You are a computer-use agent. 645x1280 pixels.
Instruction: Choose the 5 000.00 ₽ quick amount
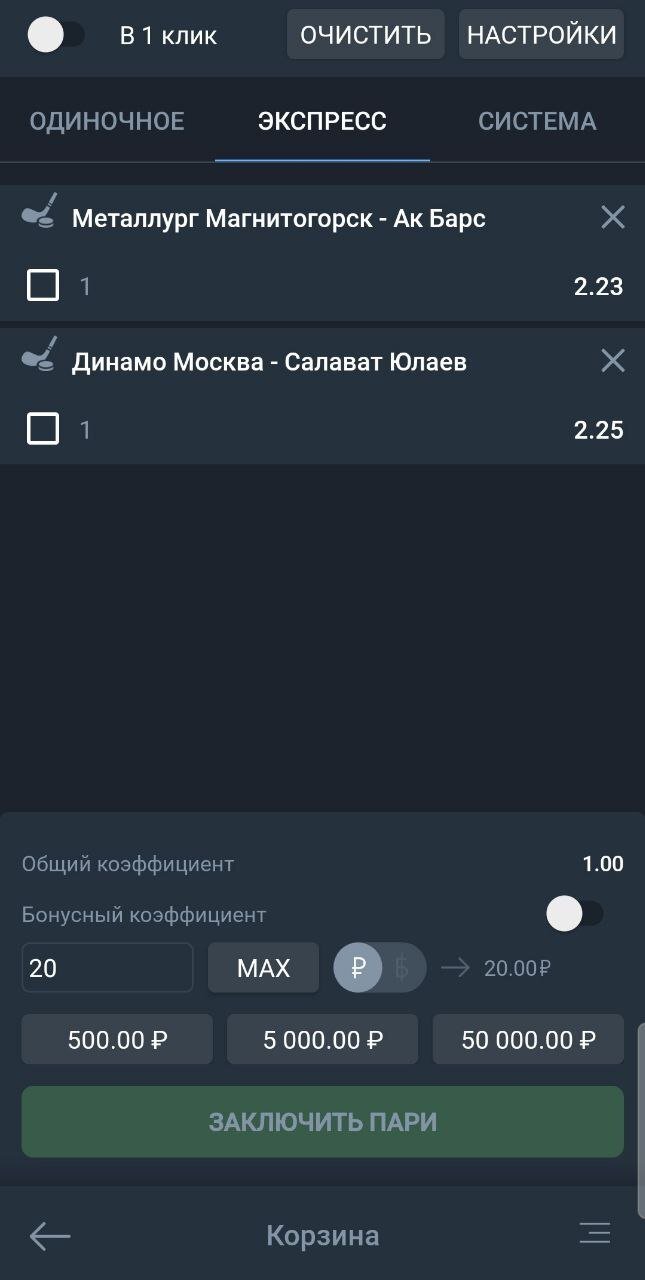coord(322,1040)
